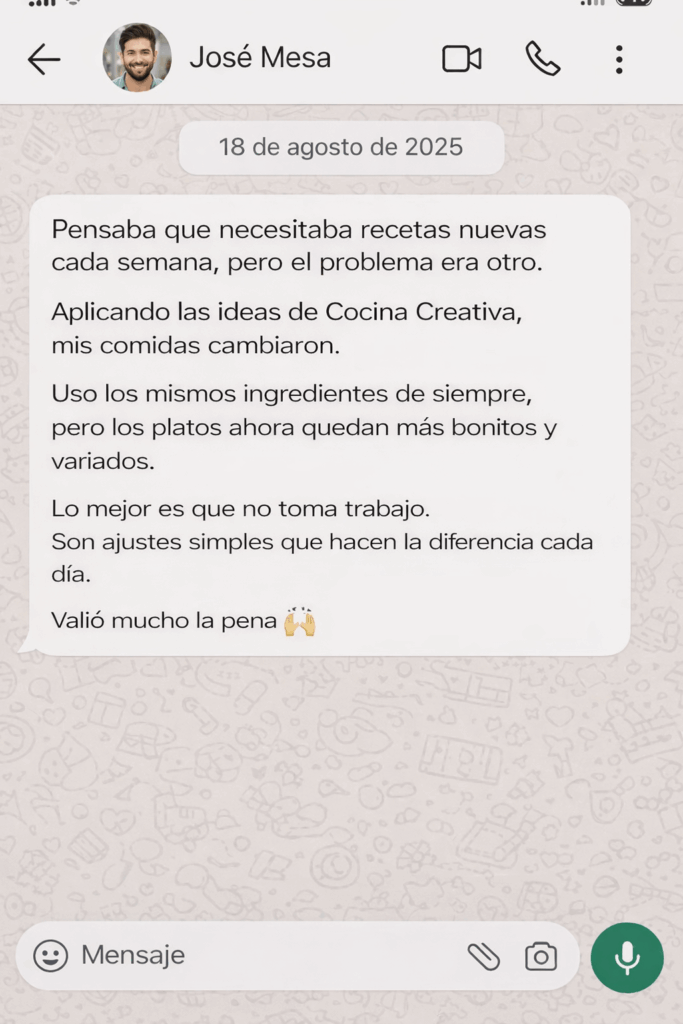Image resolution: width=683 pixels, height=1024 pixels.
Task: Start a video call with José Mesa
Action: coord(461,60)
